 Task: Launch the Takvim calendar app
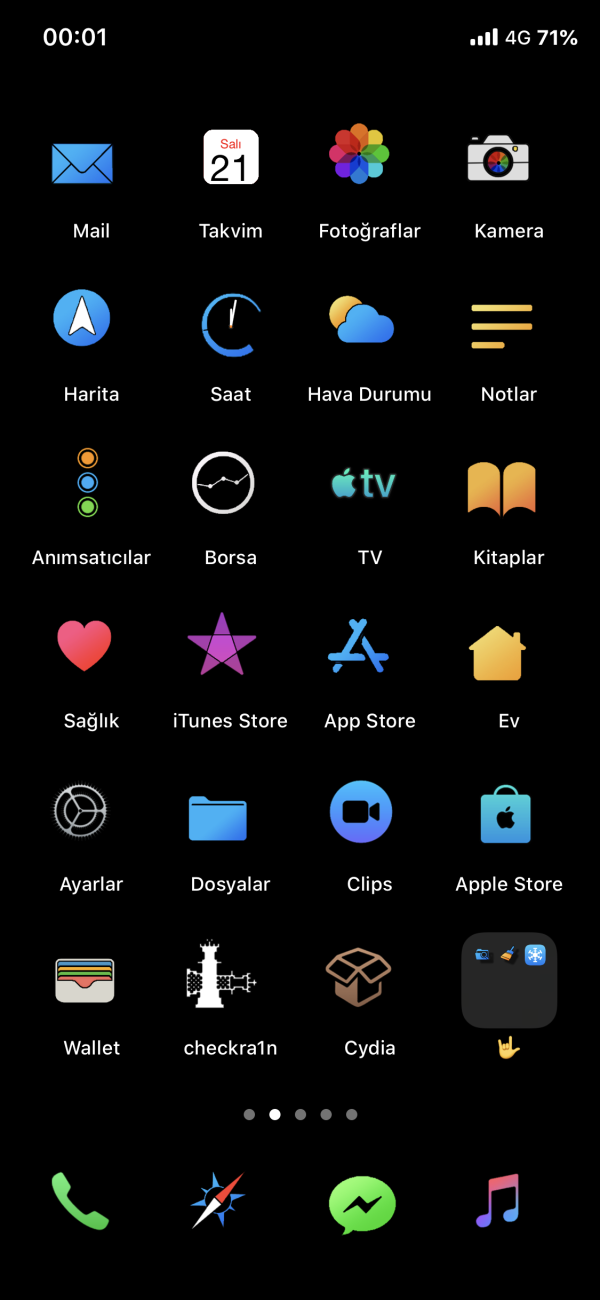click(231, 158)
